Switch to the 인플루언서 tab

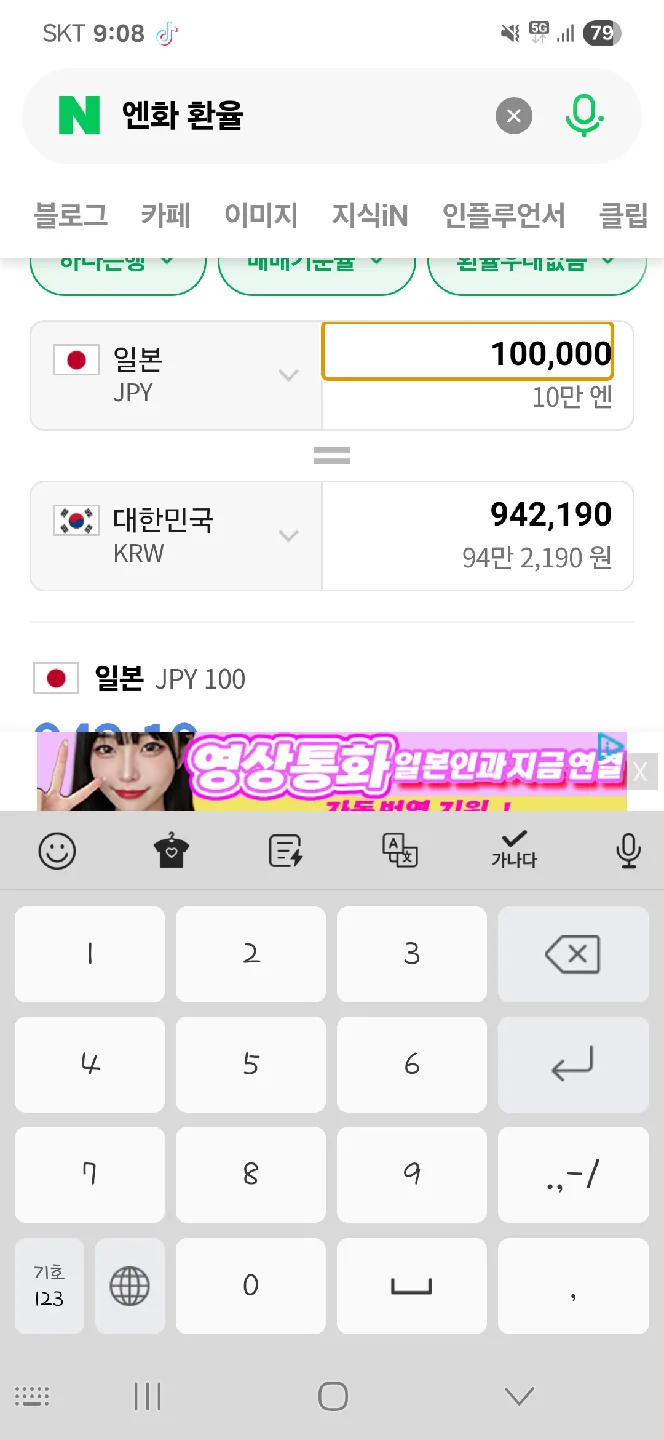pyautogui.click(x=503, y=215)
